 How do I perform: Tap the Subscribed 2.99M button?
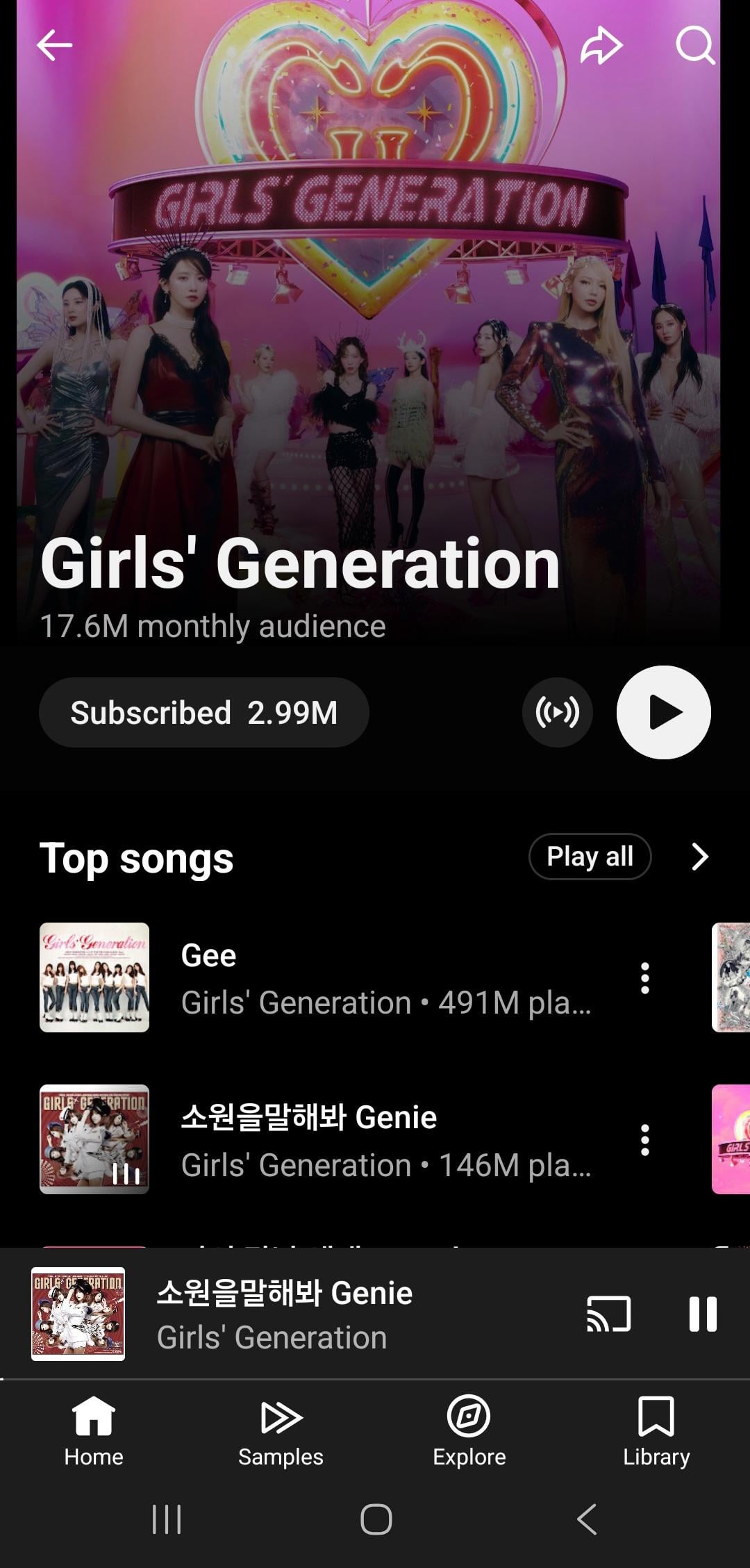pyautogui.click(x=203, y=713)
